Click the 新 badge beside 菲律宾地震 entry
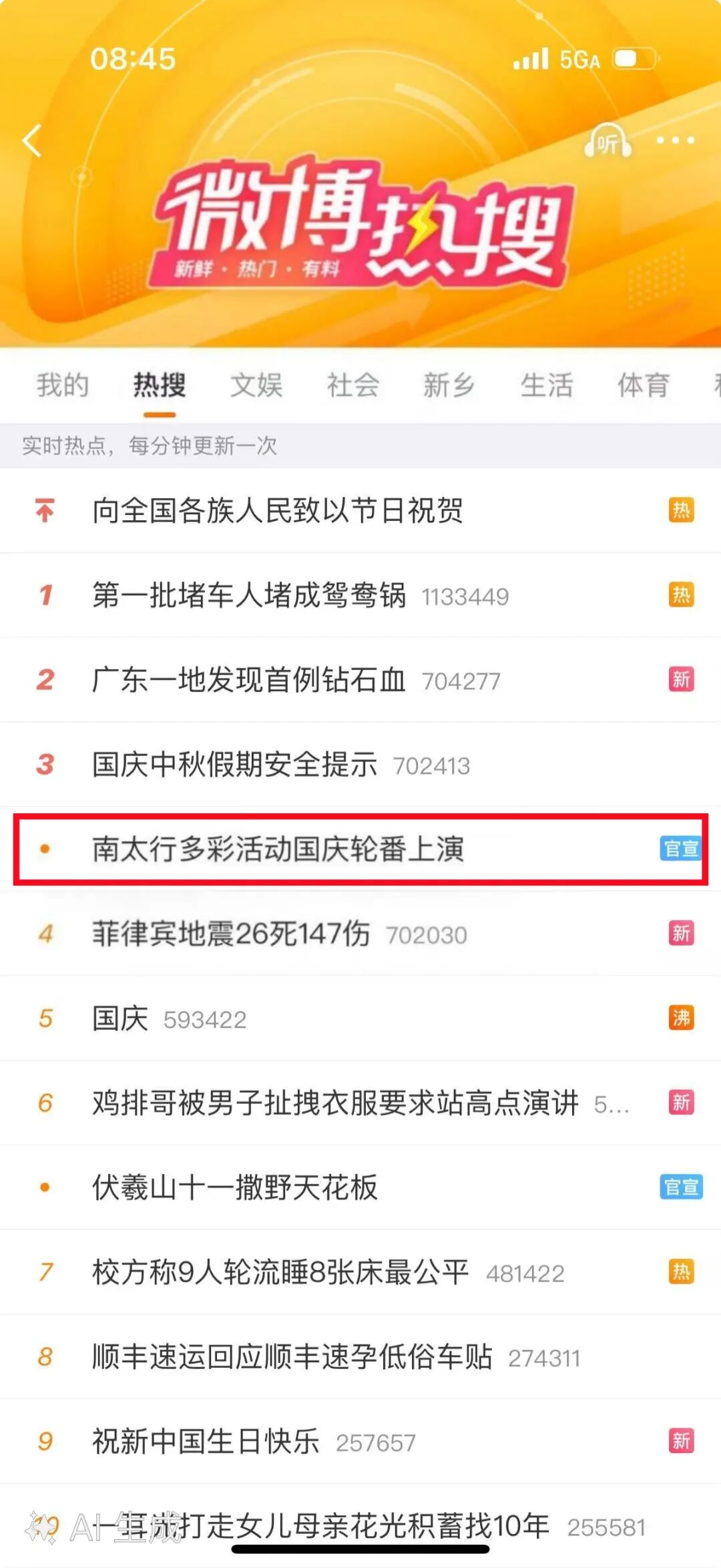 680,934
